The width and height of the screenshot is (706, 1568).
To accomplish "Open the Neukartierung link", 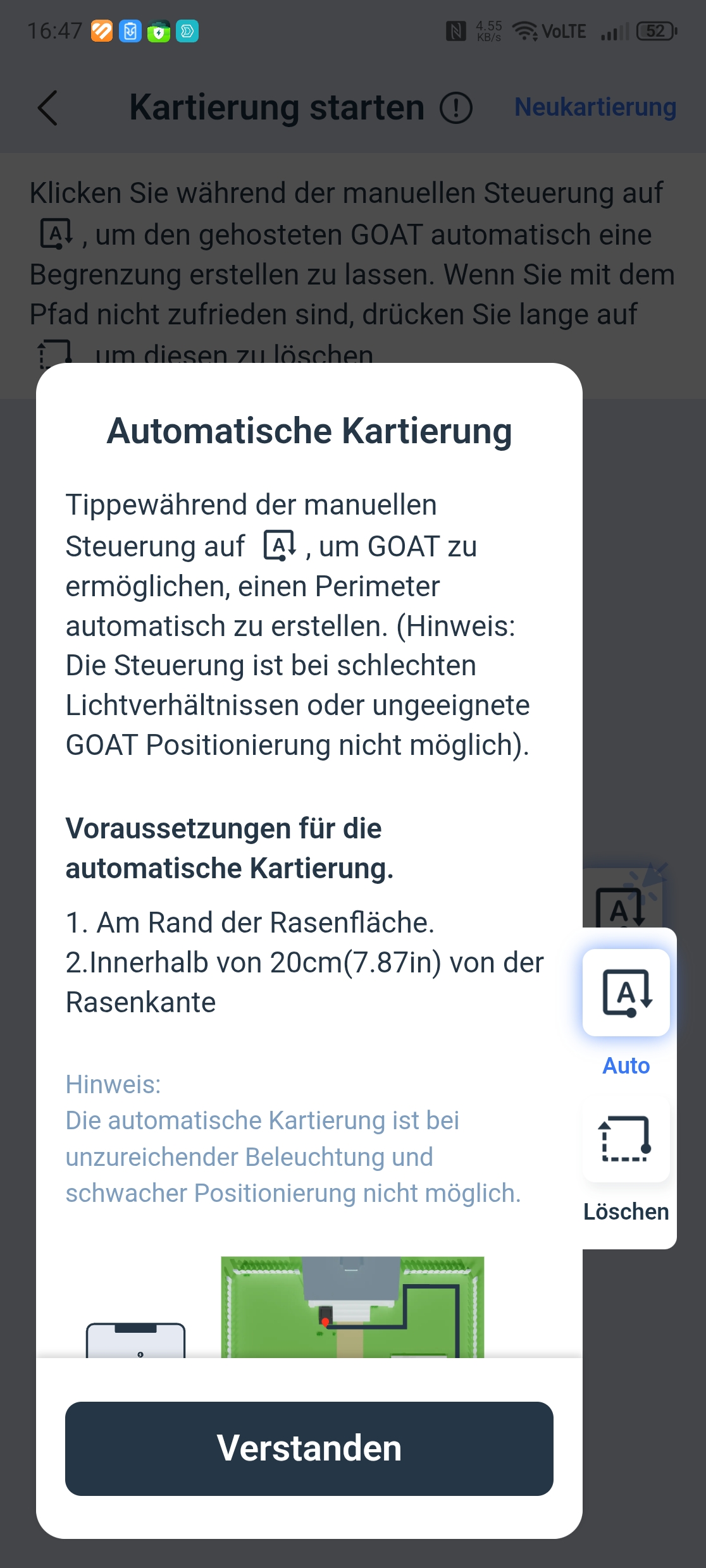I will [595, 107].
